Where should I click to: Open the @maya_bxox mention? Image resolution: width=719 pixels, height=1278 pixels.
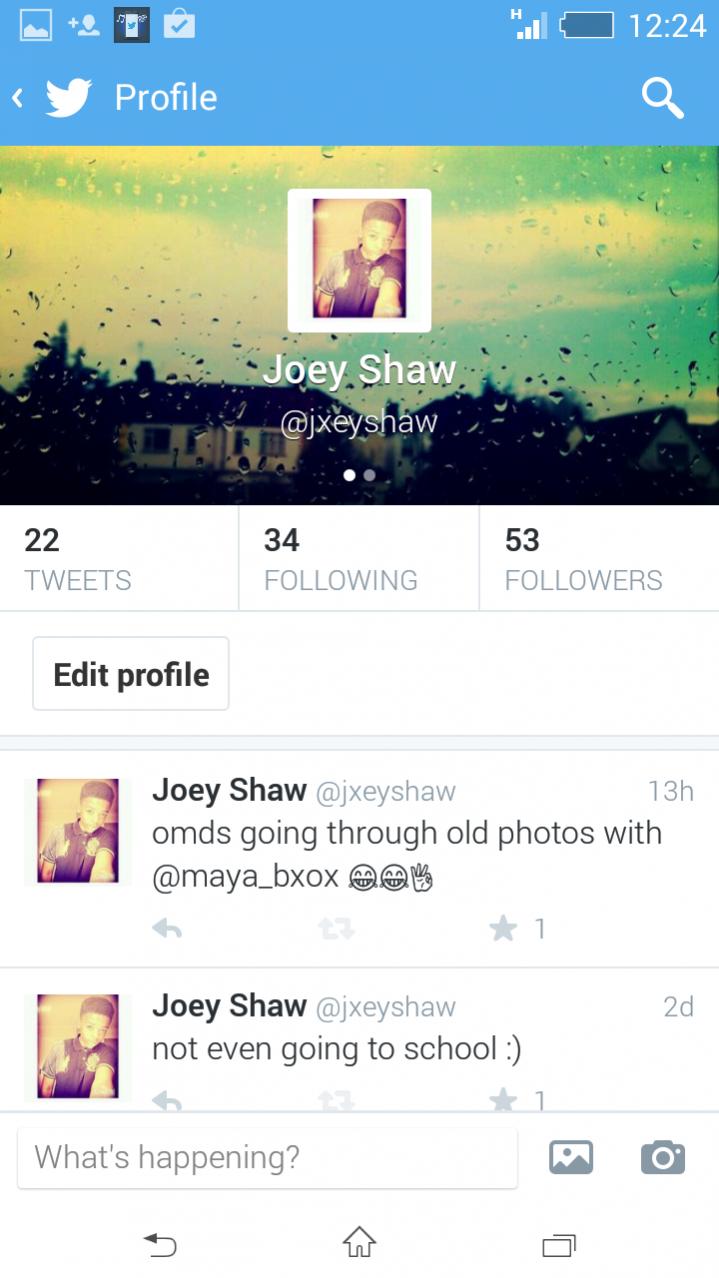(x=245, y=877)
